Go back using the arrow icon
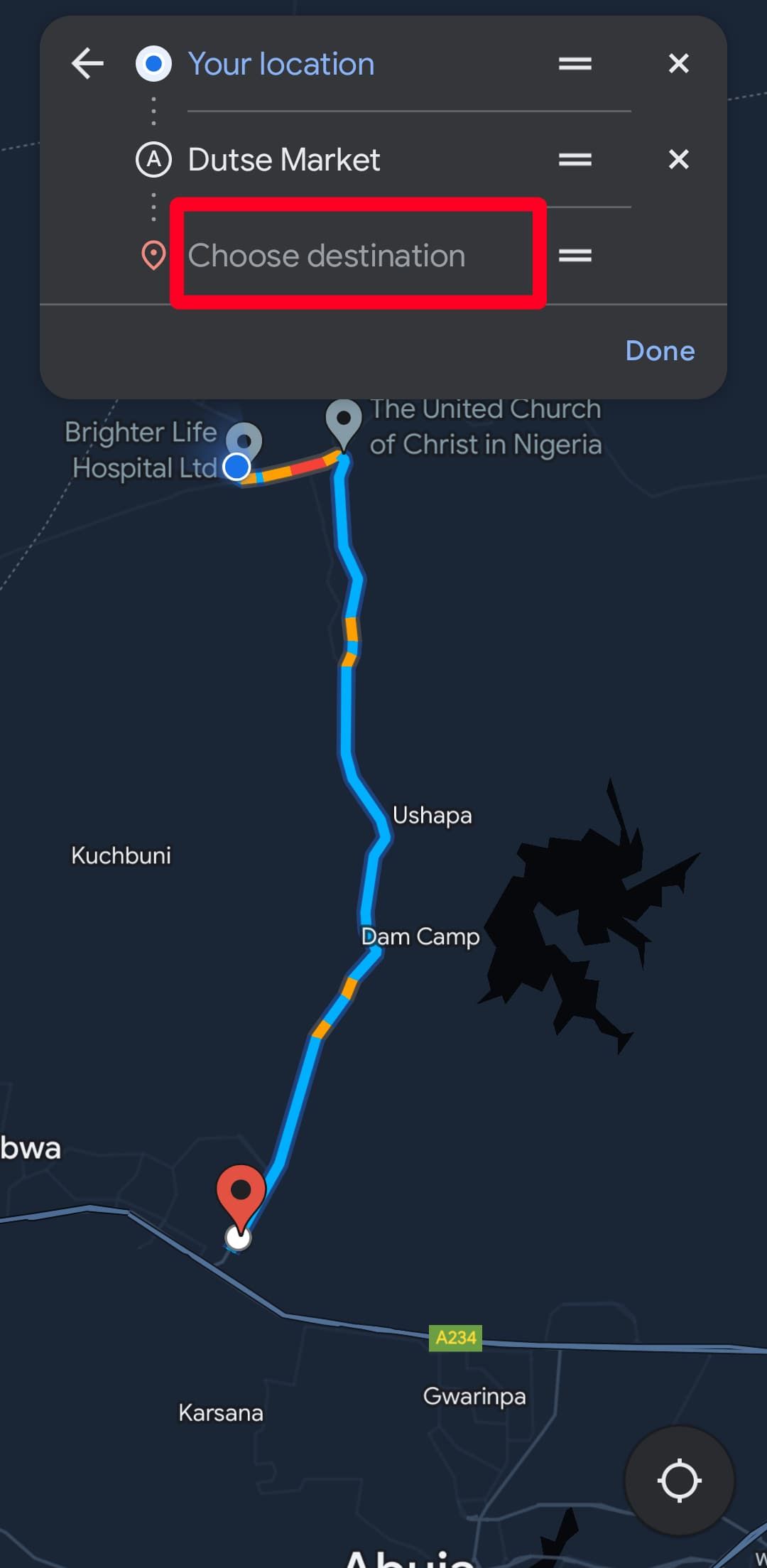The height and width of the screenshot is (1568, 767). [x=88, y=64]
